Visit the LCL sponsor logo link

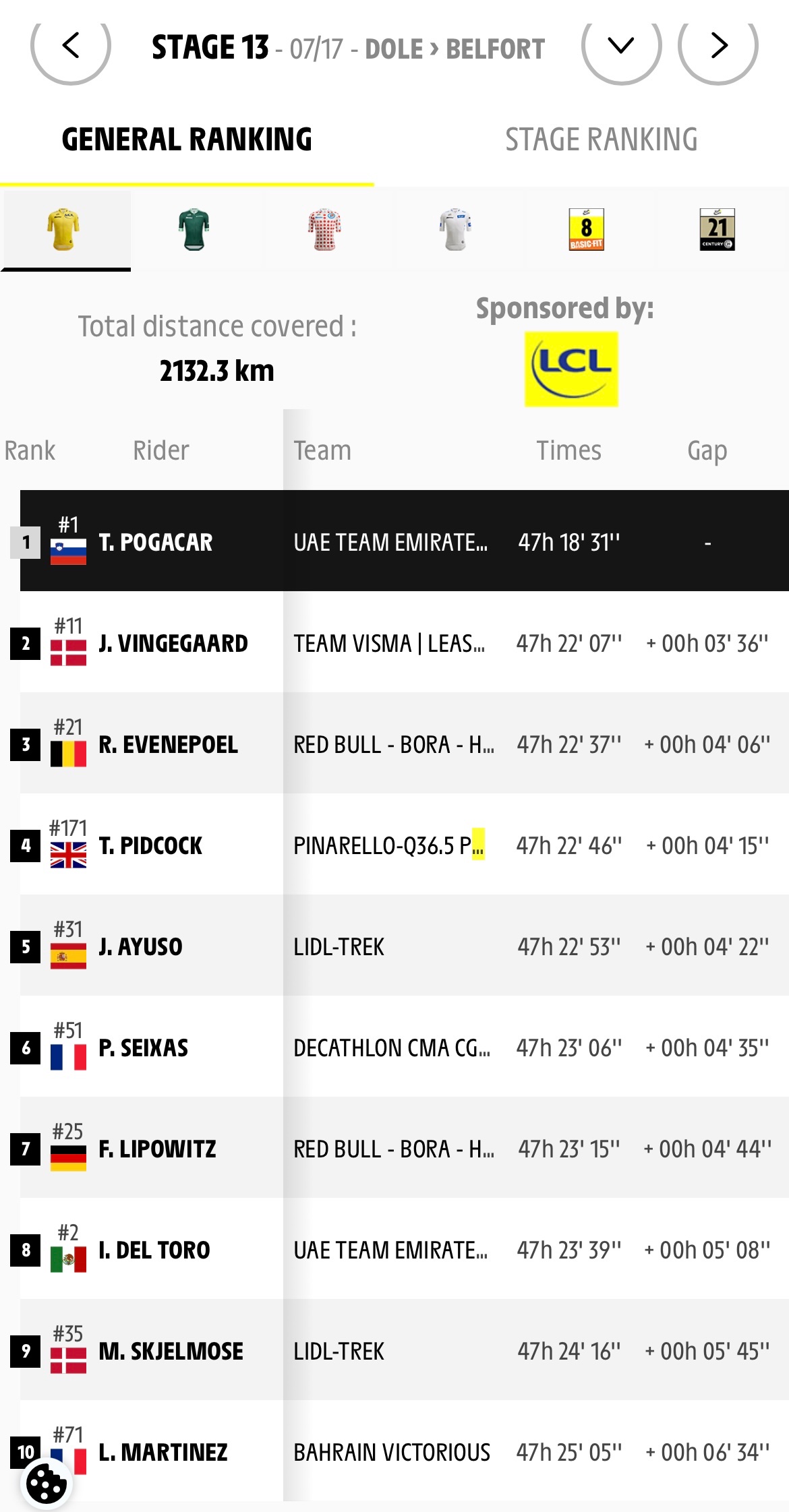point(571,369)
